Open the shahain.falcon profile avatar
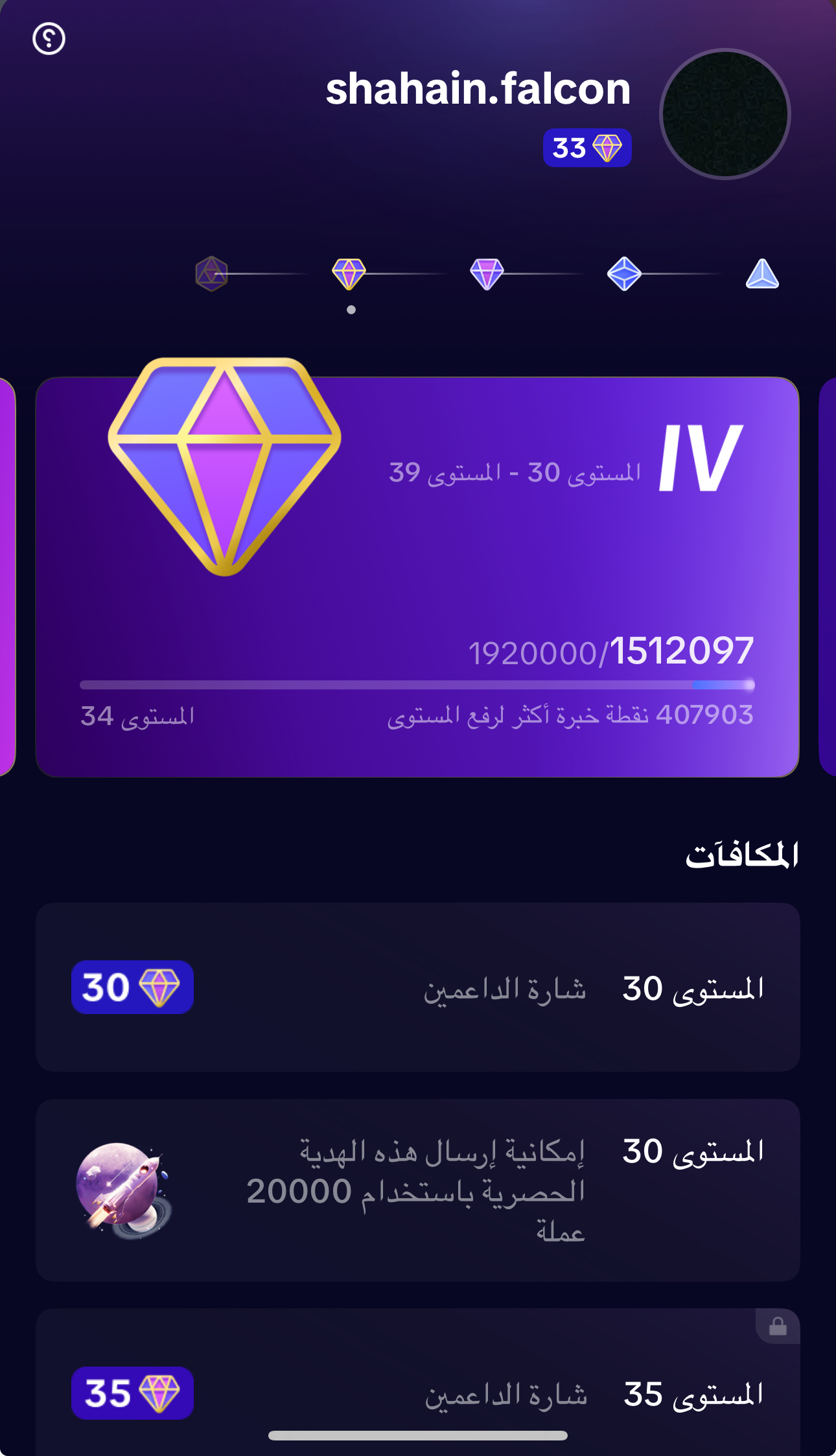 tap(725, 114)
